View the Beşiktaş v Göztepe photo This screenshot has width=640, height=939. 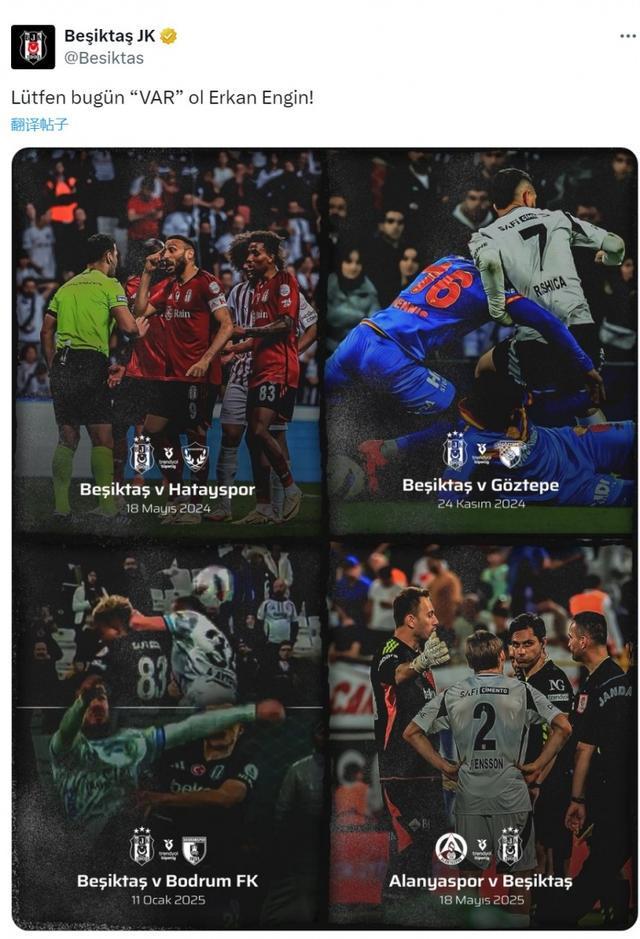pyautogui.click(x=481, y=340)
